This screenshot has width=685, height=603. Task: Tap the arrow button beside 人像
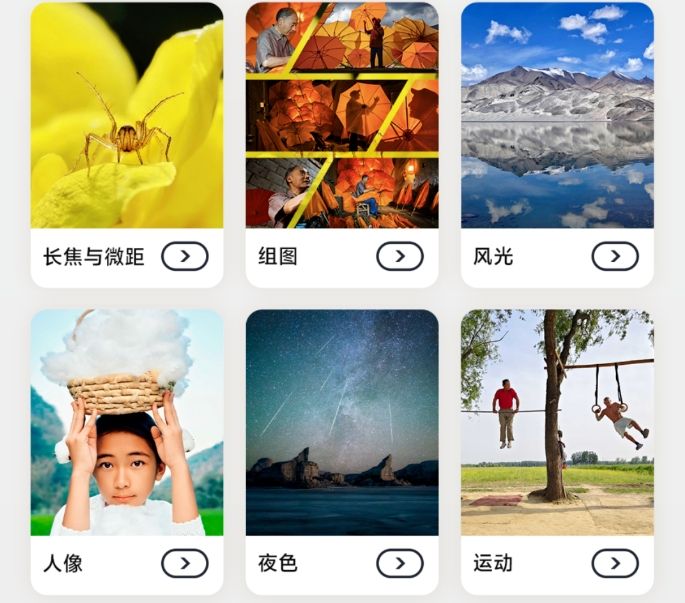(185, 564)
